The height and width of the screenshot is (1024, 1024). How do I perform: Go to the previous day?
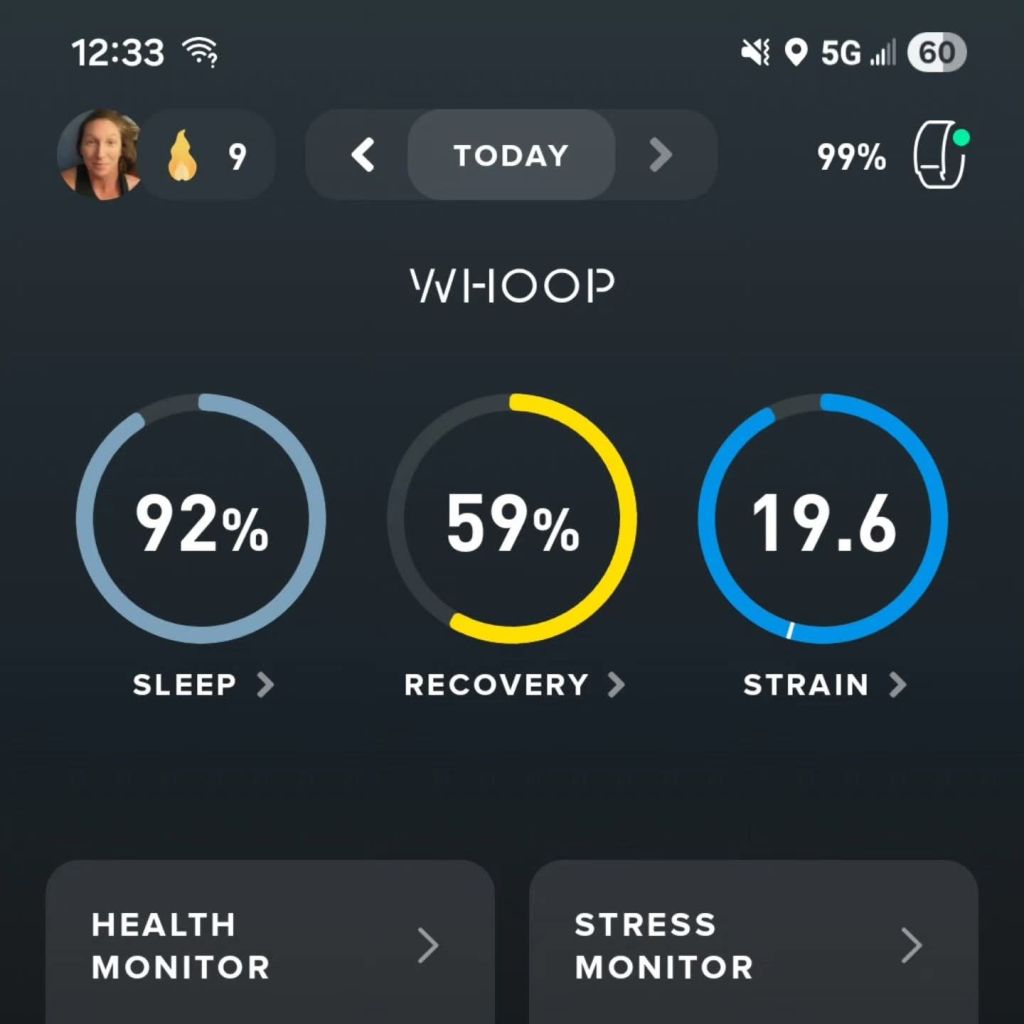pos(362,155)
